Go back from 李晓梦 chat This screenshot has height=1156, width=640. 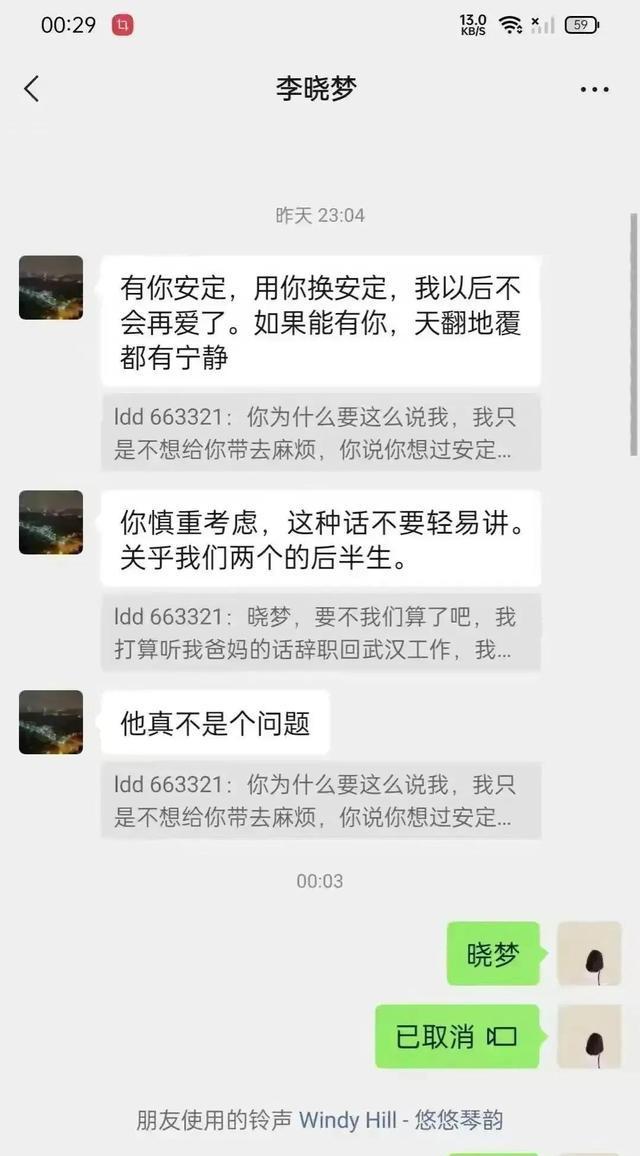[32, 89]
